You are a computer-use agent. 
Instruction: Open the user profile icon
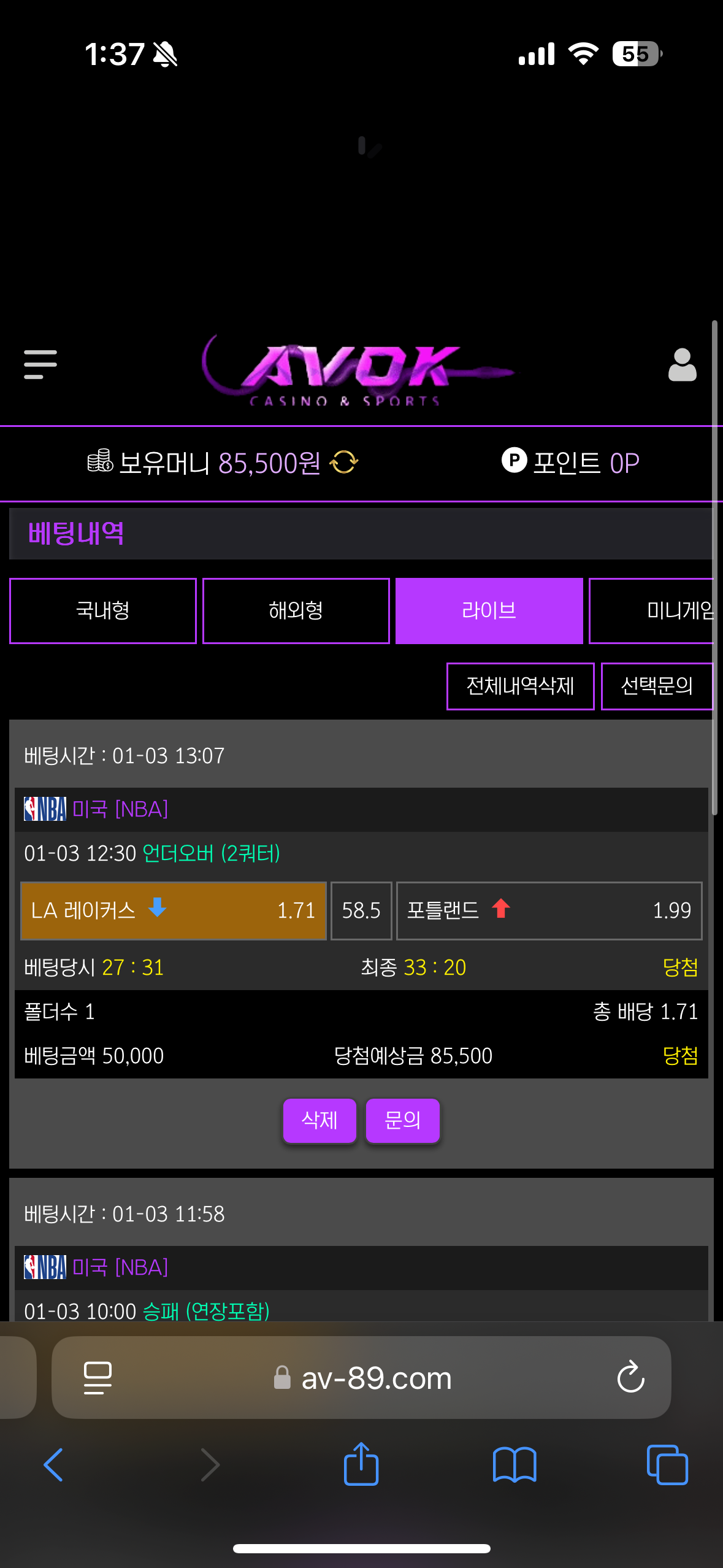point(682,365)
